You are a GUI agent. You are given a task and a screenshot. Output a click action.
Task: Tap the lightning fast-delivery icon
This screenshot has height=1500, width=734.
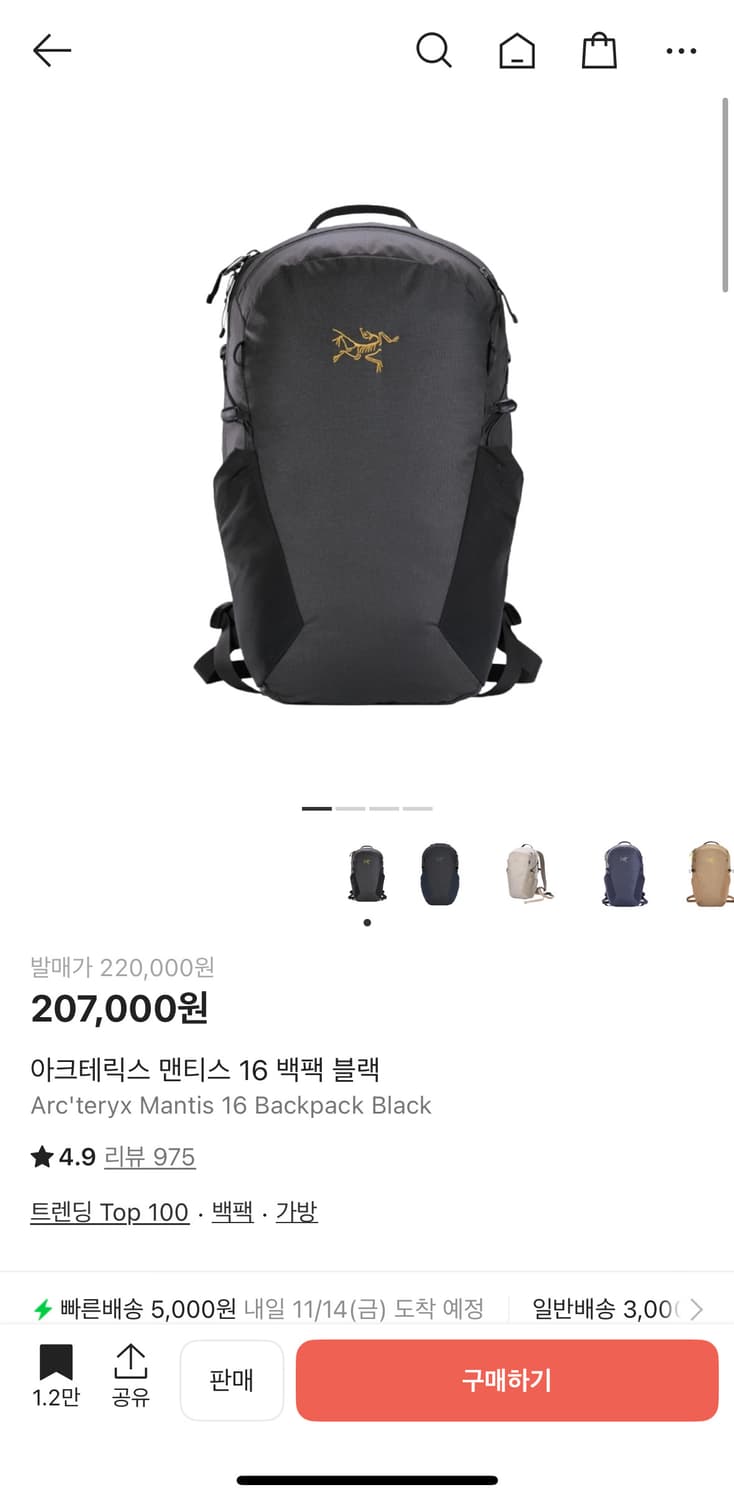tap(44, 1306)
